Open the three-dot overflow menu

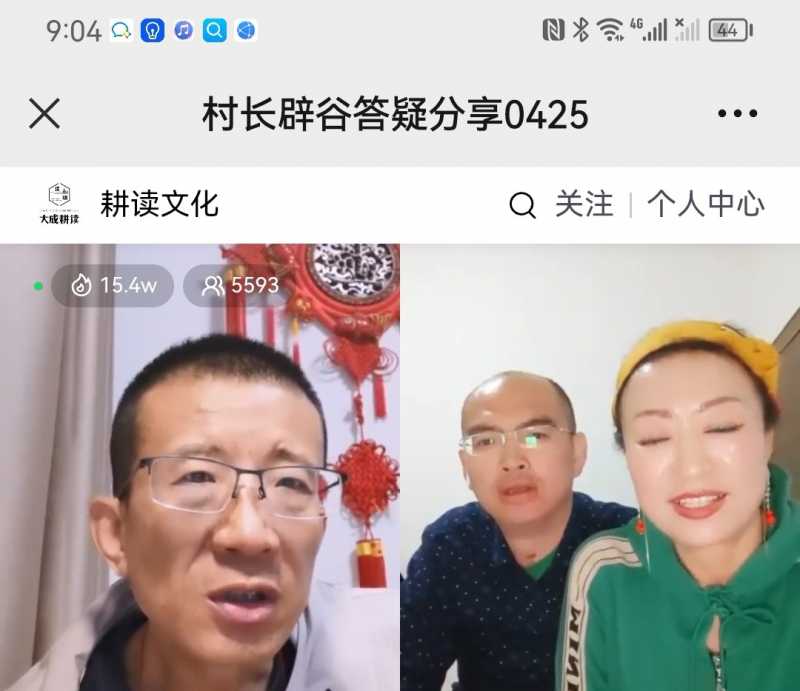(737, 114)
